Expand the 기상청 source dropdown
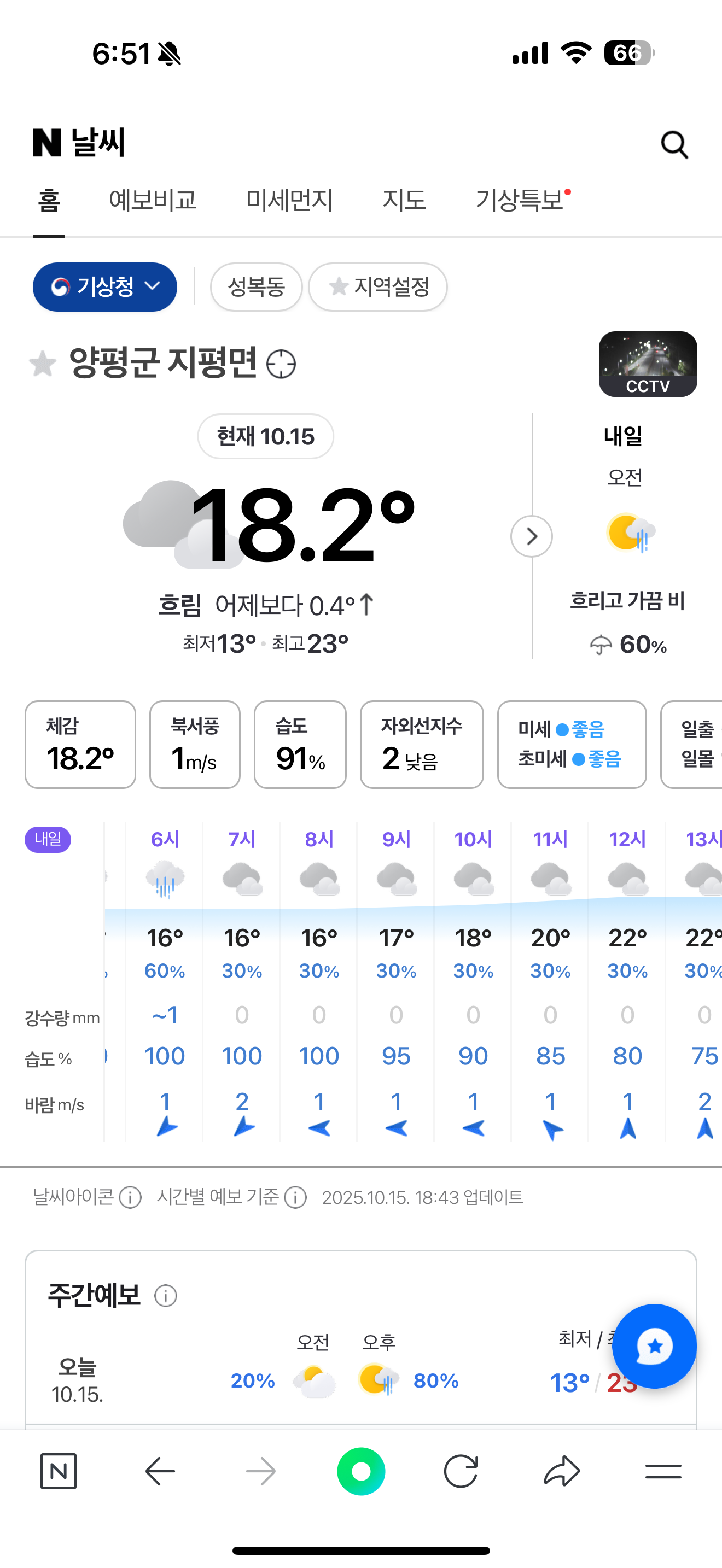Viewport: 722px width, 1568px height. coord(104,286)
